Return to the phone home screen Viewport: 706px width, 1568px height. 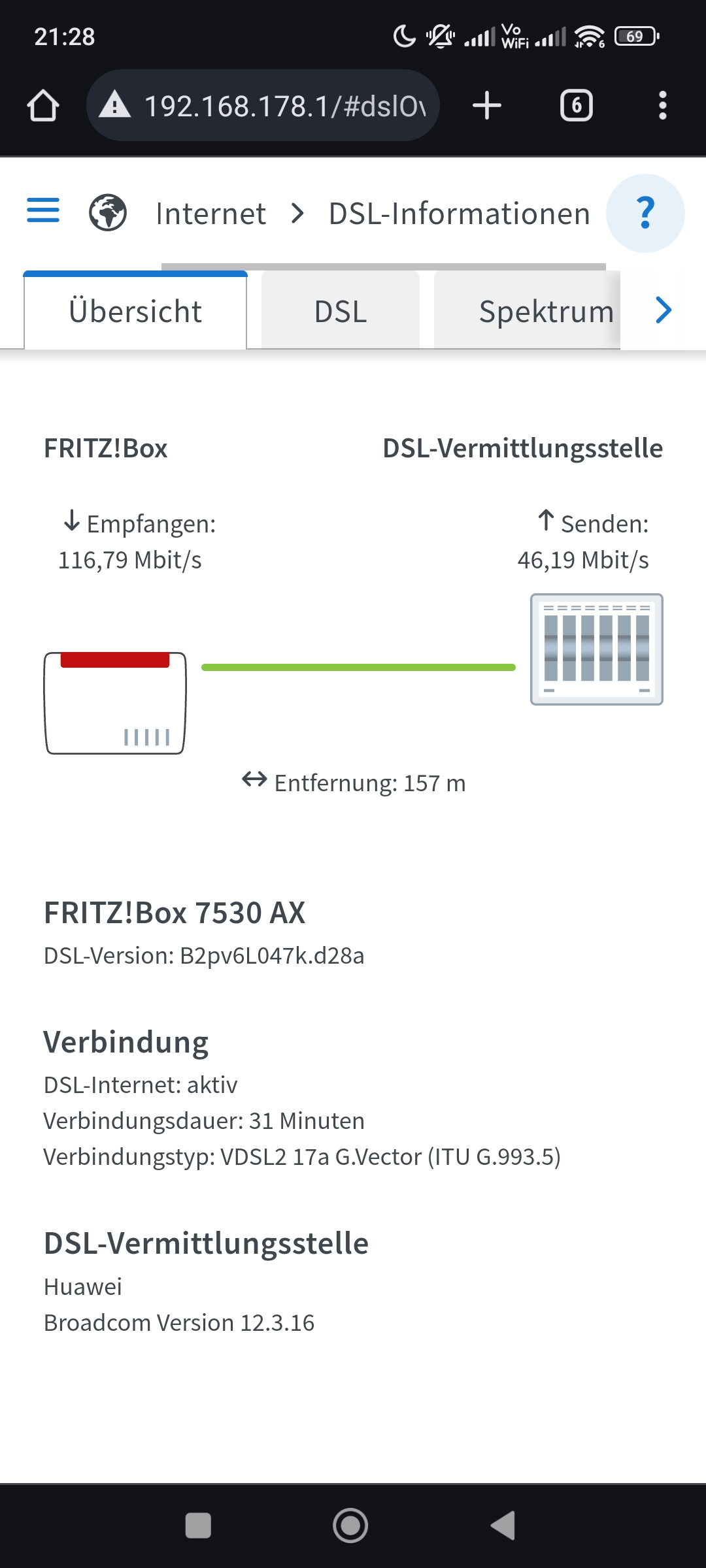pyautogui.click(x=350, y=1526)
